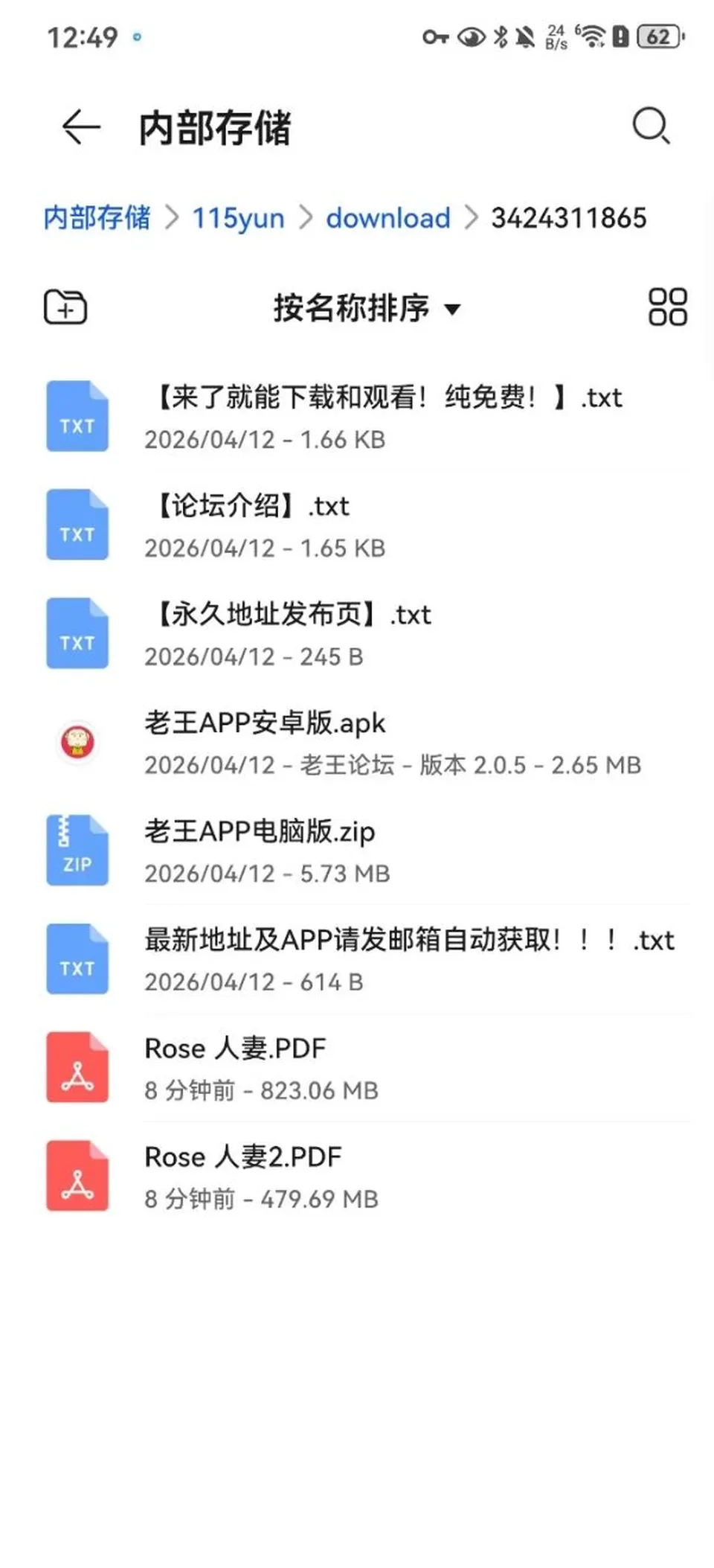Jump to the download folder breadcrumb
The image size is (714, 1568).
click(388, 218)
